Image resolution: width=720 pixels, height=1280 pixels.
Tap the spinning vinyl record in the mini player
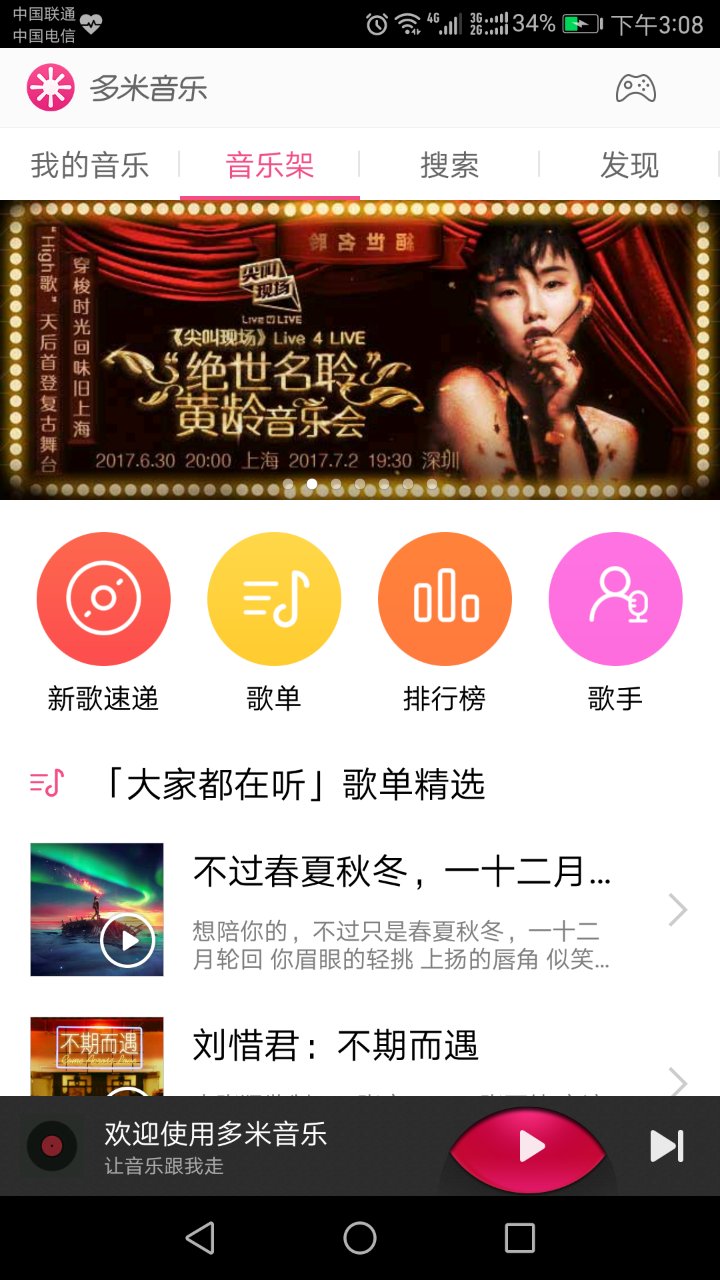pos(51,1147)
